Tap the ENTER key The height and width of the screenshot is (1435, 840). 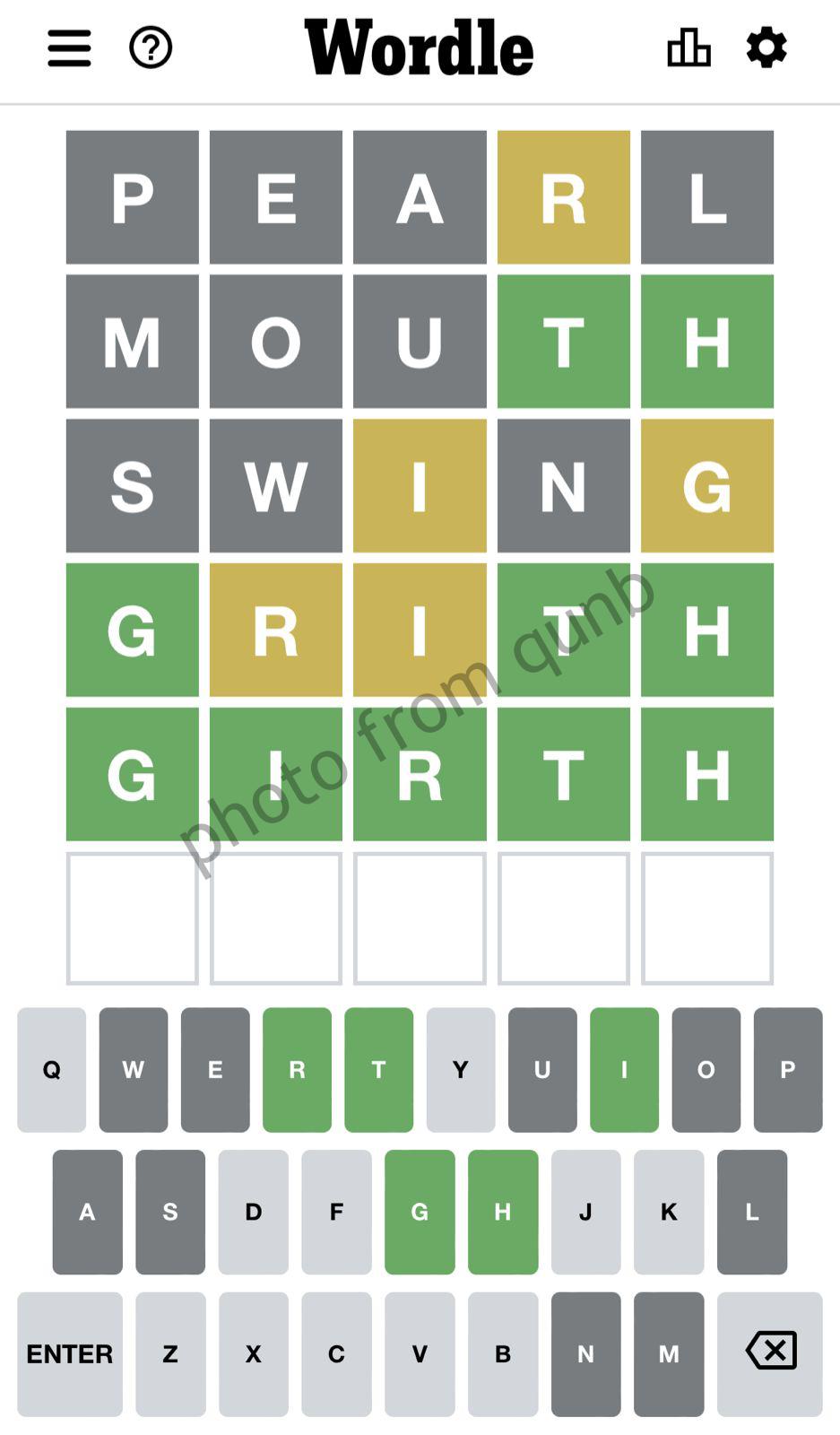tap(70, 1353)
